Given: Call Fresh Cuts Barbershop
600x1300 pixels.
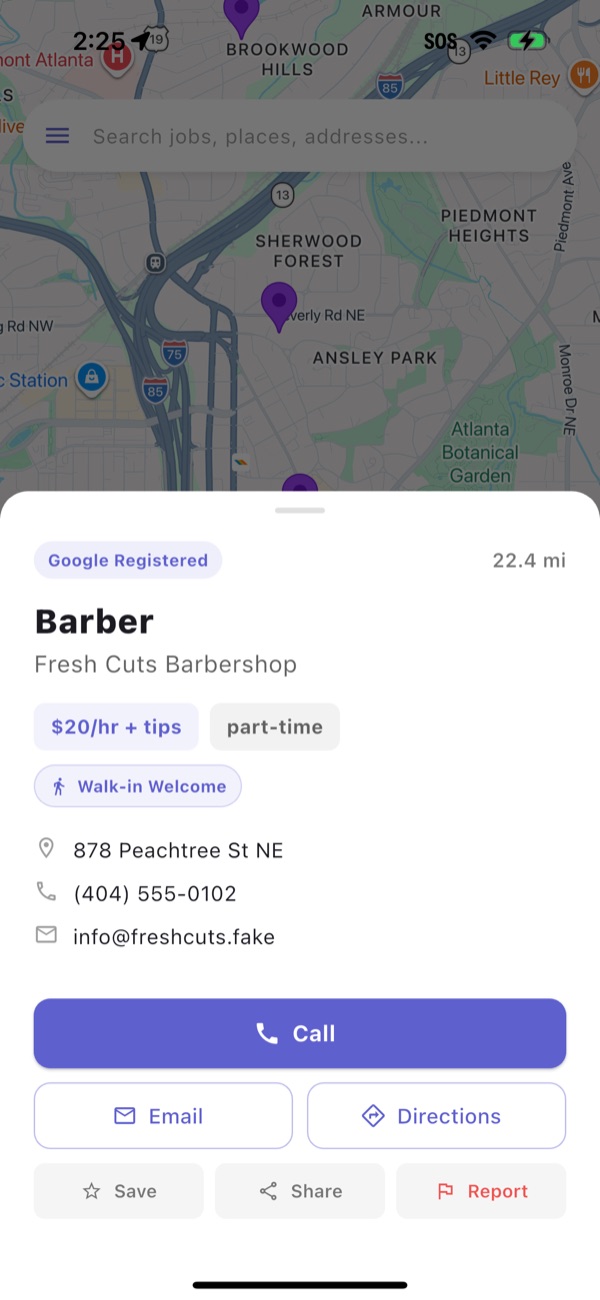Looking at the screenshot, I should (x=300, y=1033).
